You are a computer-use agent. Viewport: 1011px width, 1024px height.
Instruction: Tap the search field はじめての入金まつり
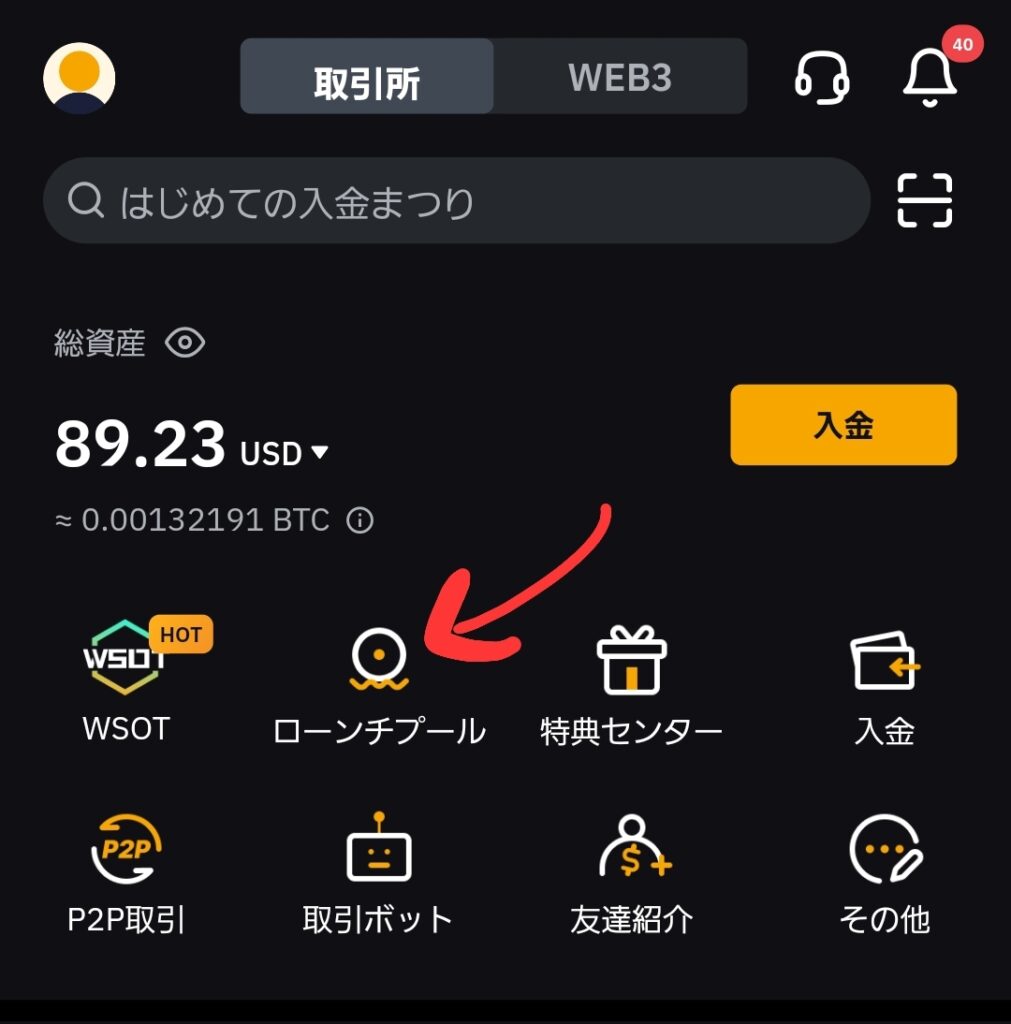[456, 201]
